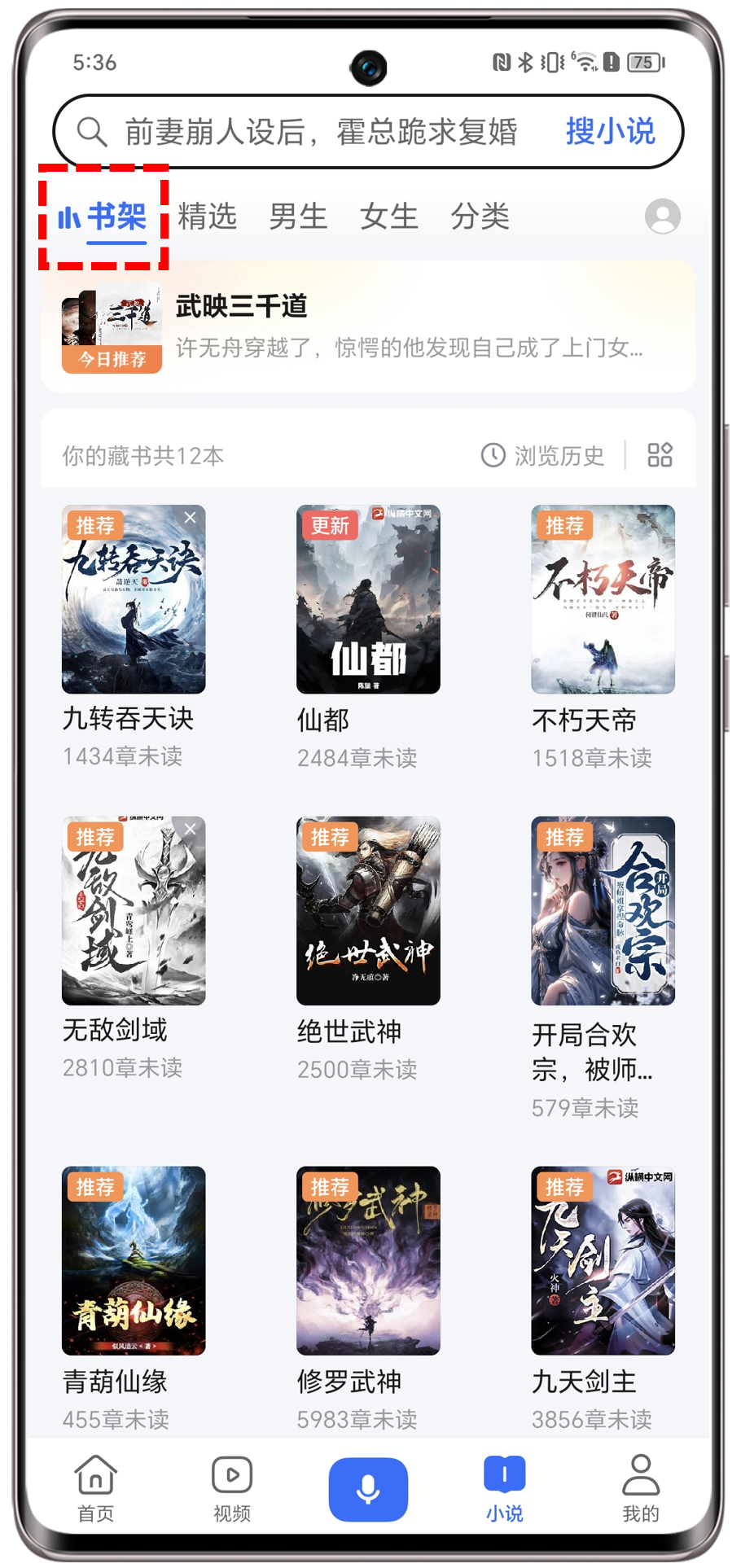Viewport: 741px width, 1568px height.
Task: Switch to the 男生 tab
Action: [298, 217]
